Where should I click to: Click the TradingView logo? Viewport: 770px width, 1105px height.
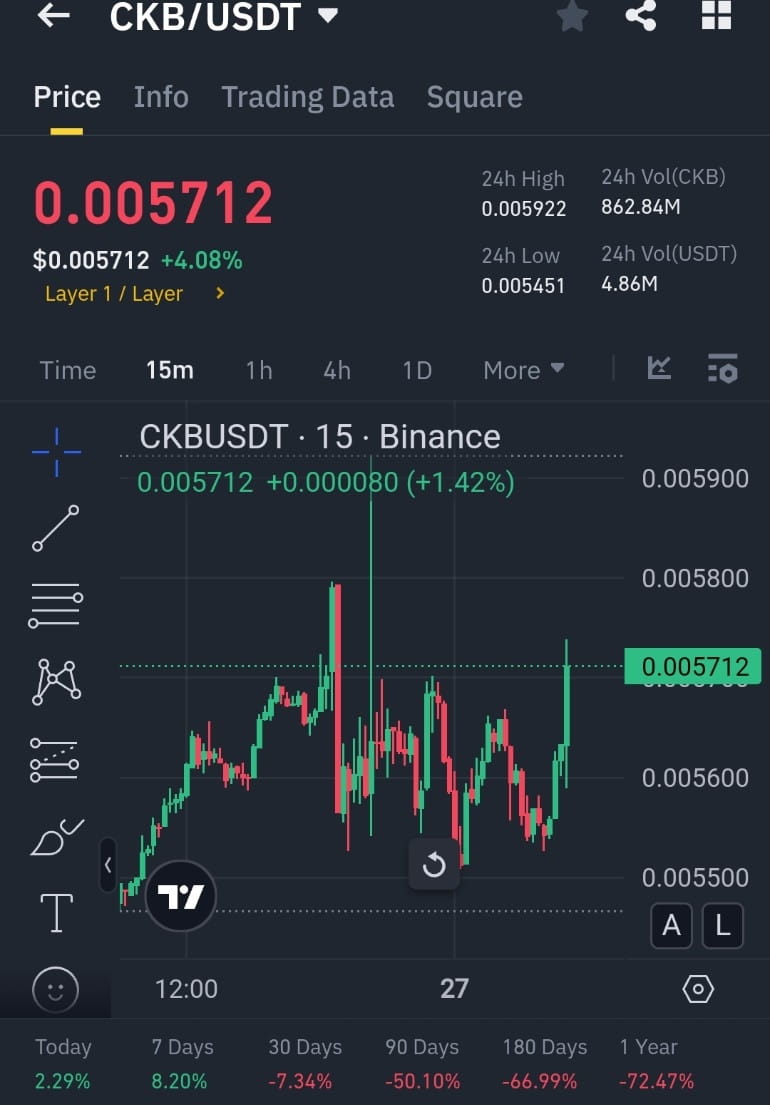[x=180, y=896]
